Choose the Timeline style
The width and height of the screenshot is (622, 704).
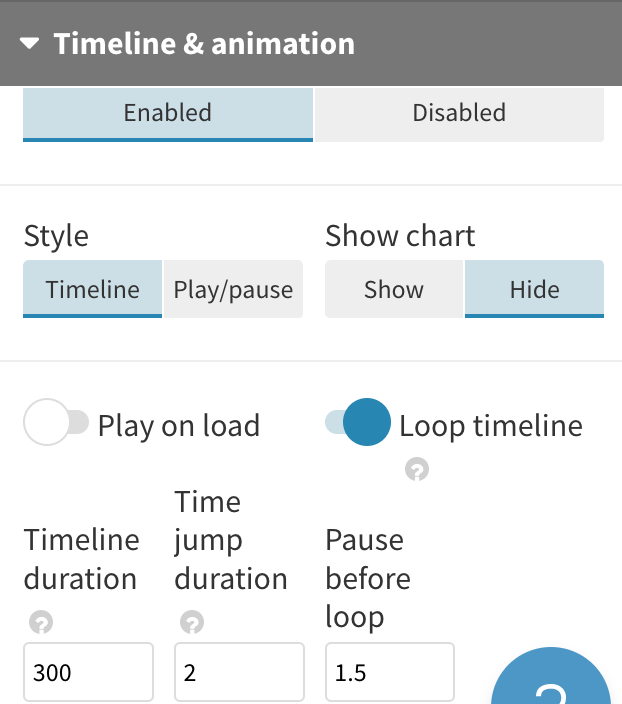pyautogui.click(x=92, y=290)
